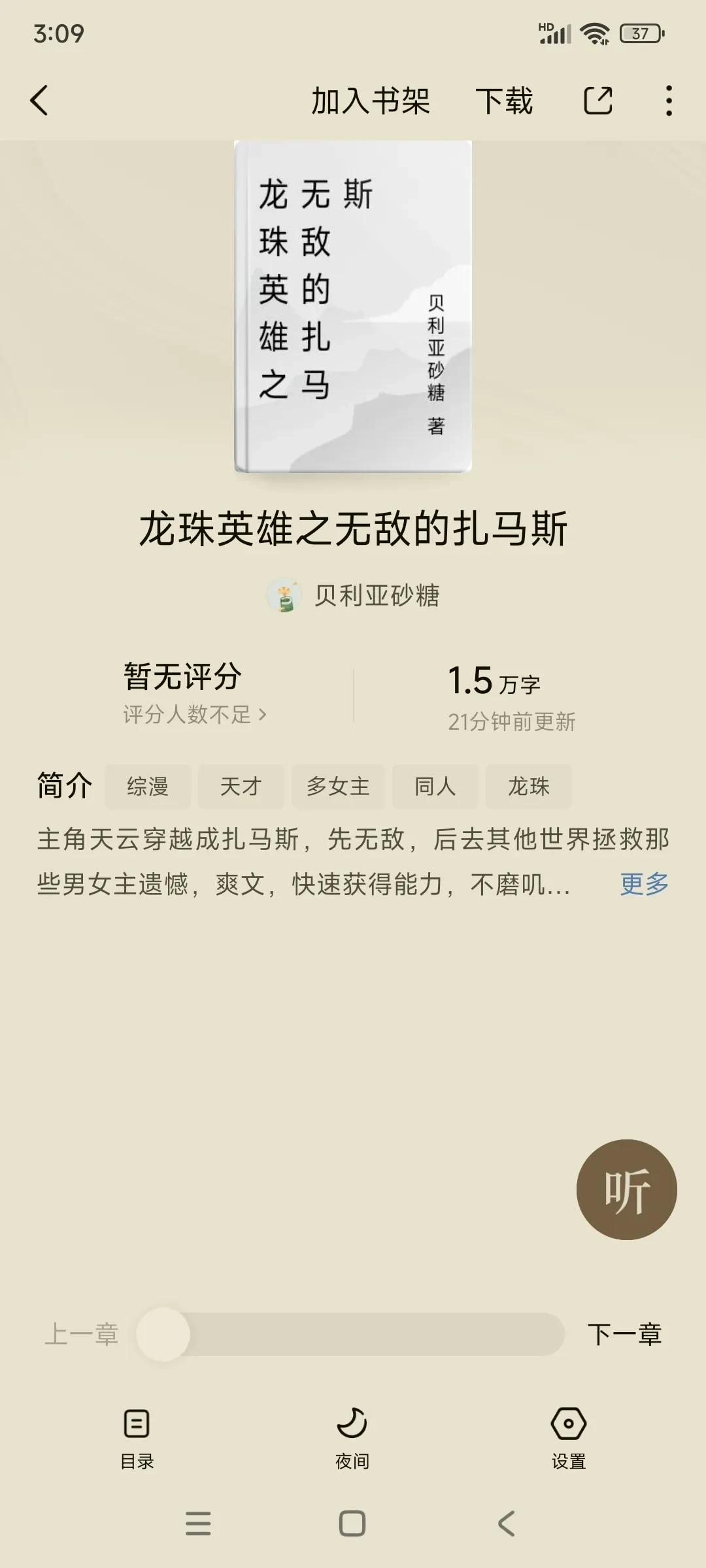Go back using the top-left arrow

click(x=39, y=101)
